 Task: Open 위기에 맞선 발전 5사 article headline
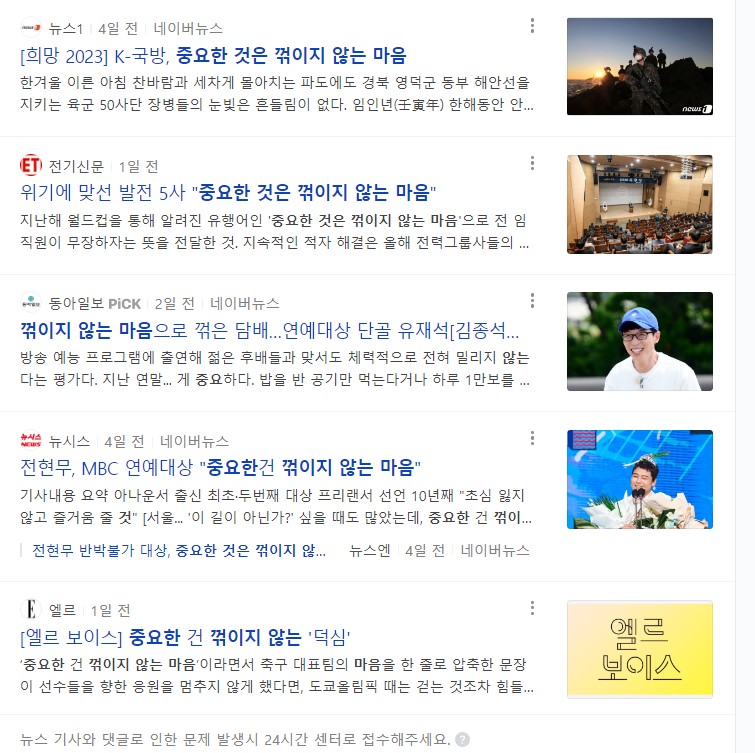pos(228,192)
